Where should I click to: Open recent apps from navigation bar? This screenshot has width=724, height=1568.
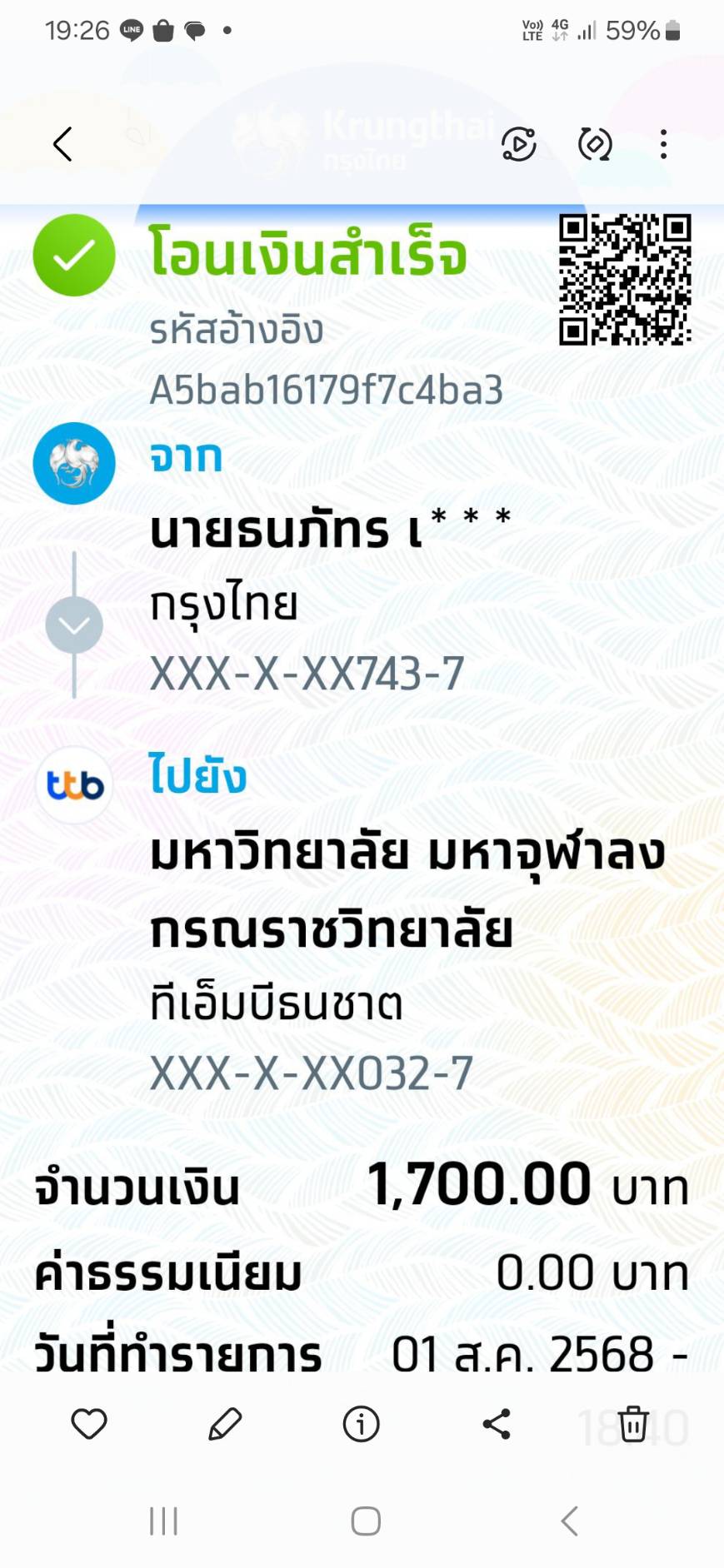click(163, 1521)
